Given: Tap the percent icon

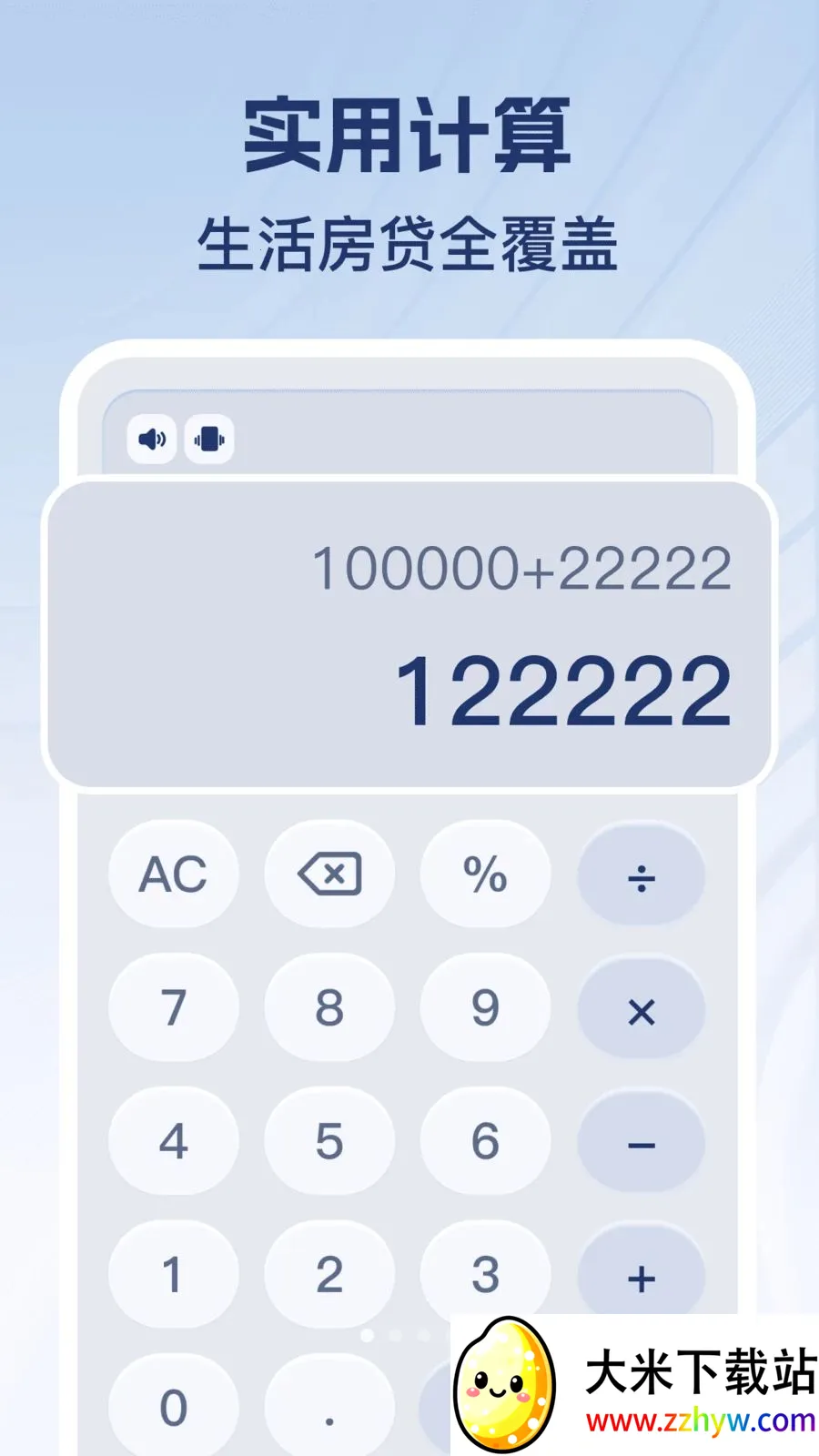Looking at the screenshot, I should coord(485,875).
